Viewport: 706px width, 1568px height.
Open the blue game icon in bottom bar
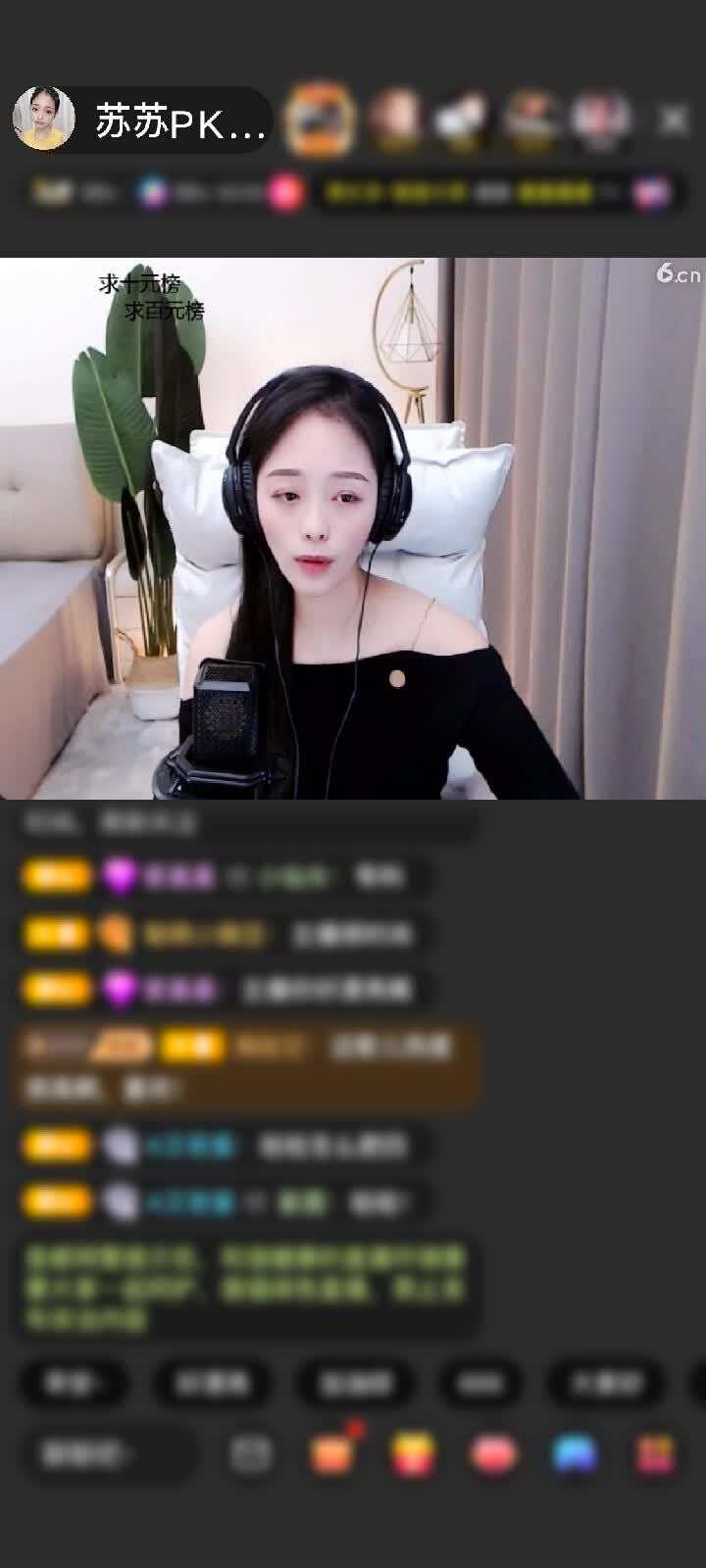tap(576, 1454)
